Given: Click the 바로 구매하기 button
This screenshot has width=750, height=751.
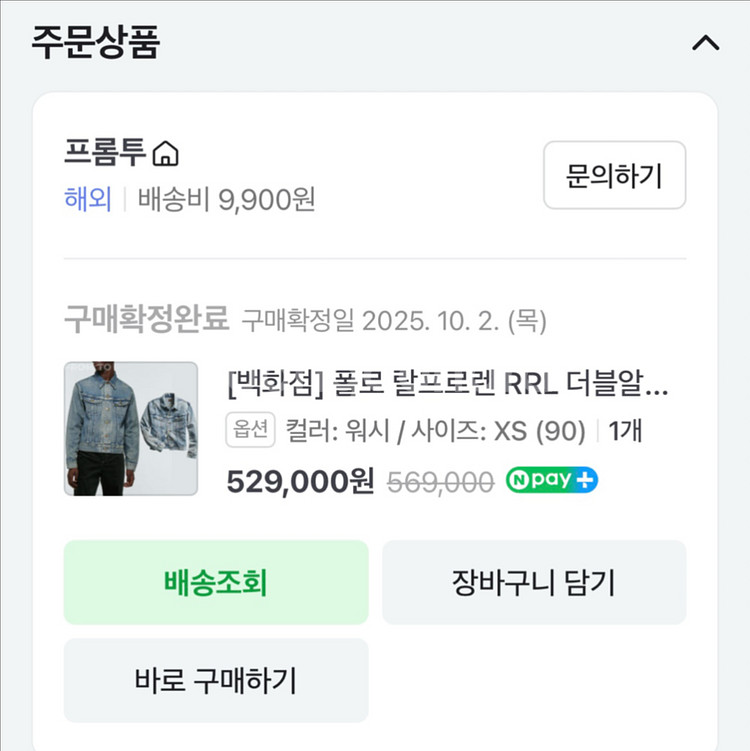Looking at the screenshot, I should pyautogui.click(x=216, y=681).
